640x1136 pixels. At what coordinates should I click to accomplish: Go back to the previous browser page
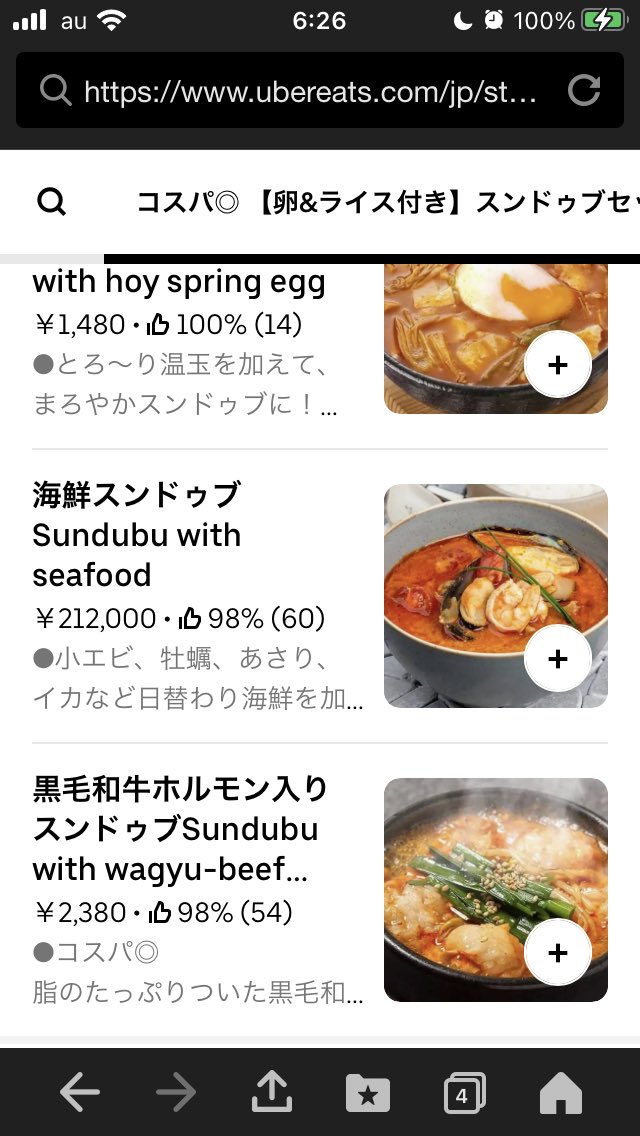[x=80, y=1093]
